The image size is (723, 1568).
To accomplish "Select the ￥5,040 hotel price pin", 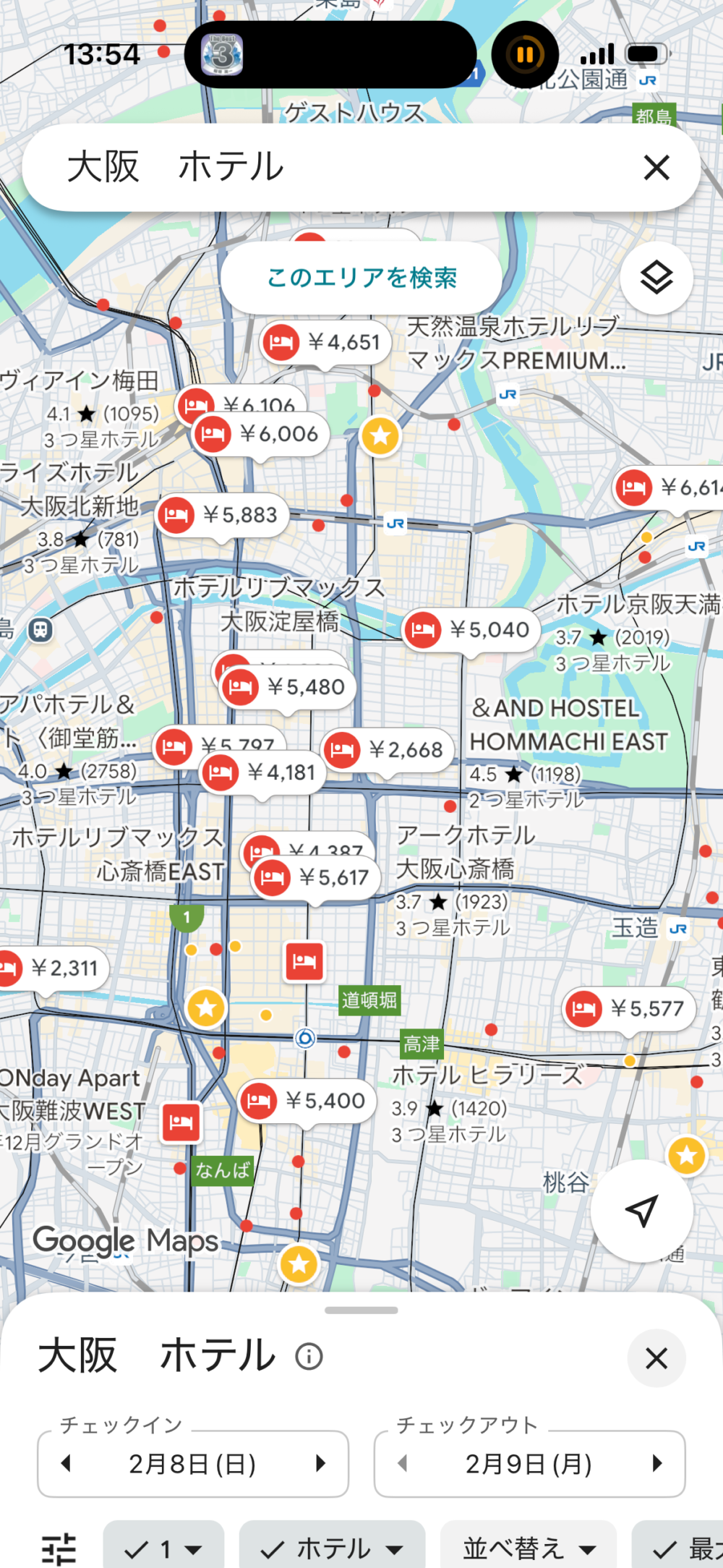I will pos(471,630).
